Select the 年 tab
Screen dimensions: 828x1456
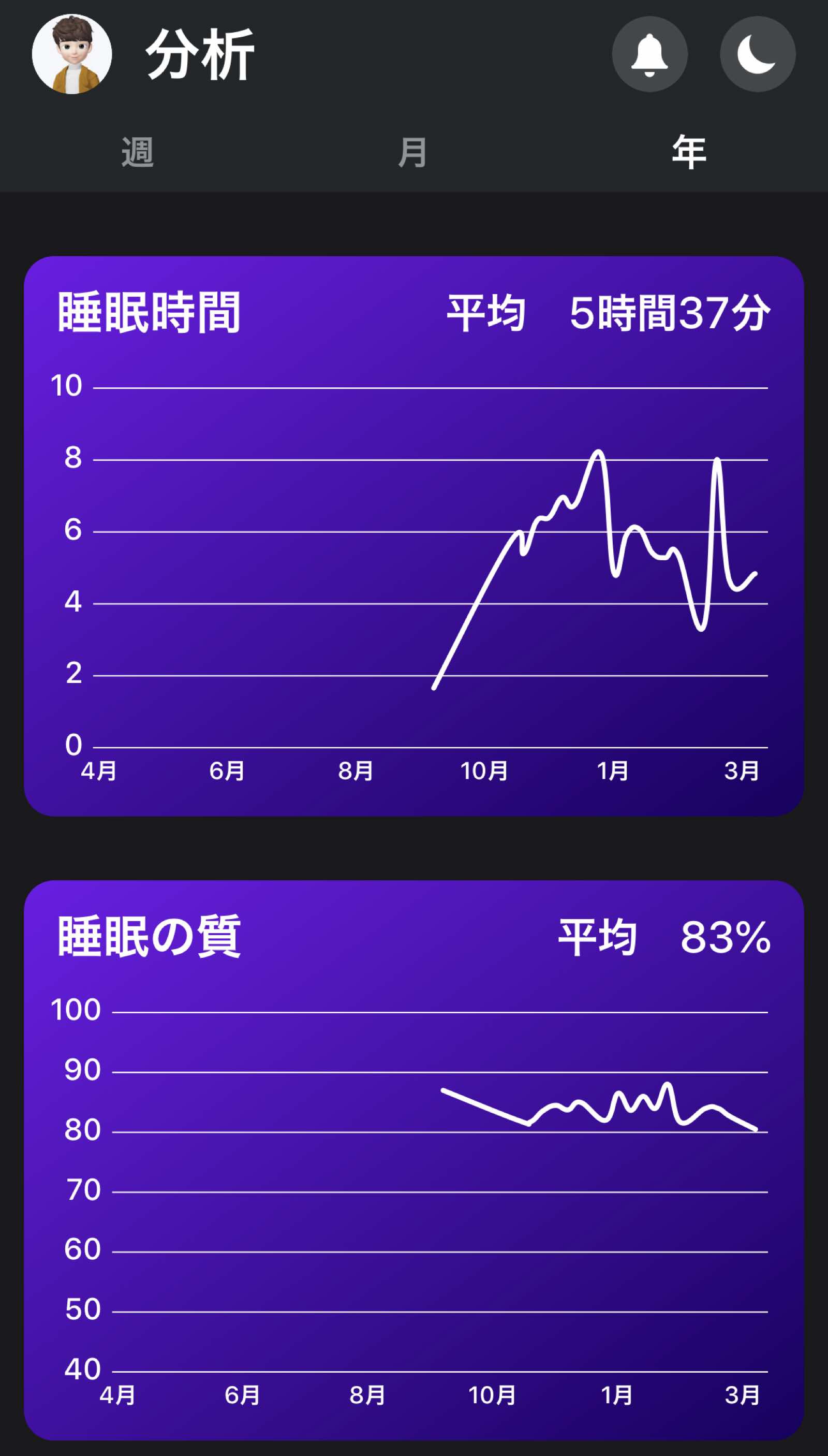click(689, 152)
